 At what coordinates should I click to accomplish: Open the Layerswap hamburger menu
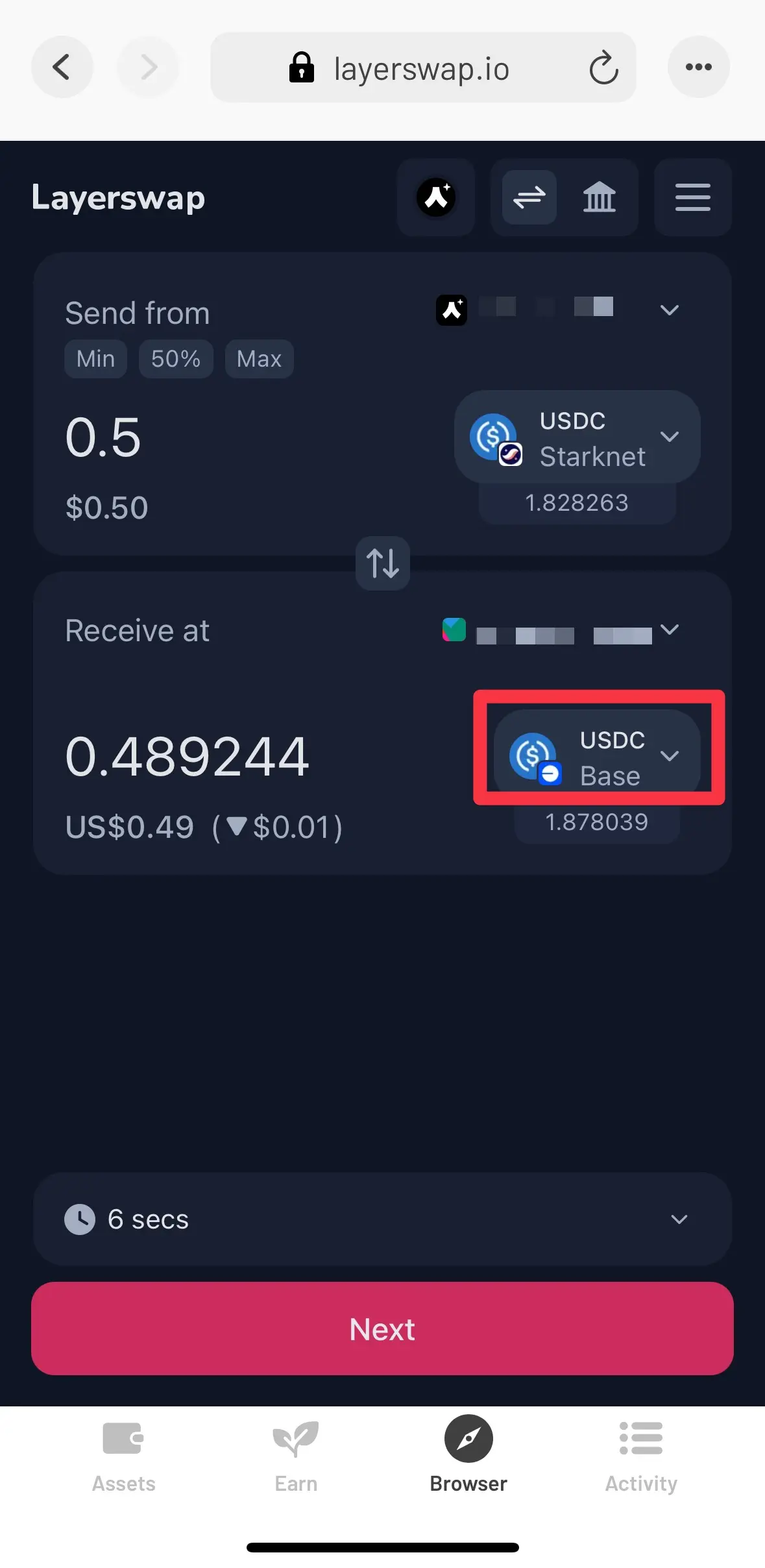click(x=692, y=197)
